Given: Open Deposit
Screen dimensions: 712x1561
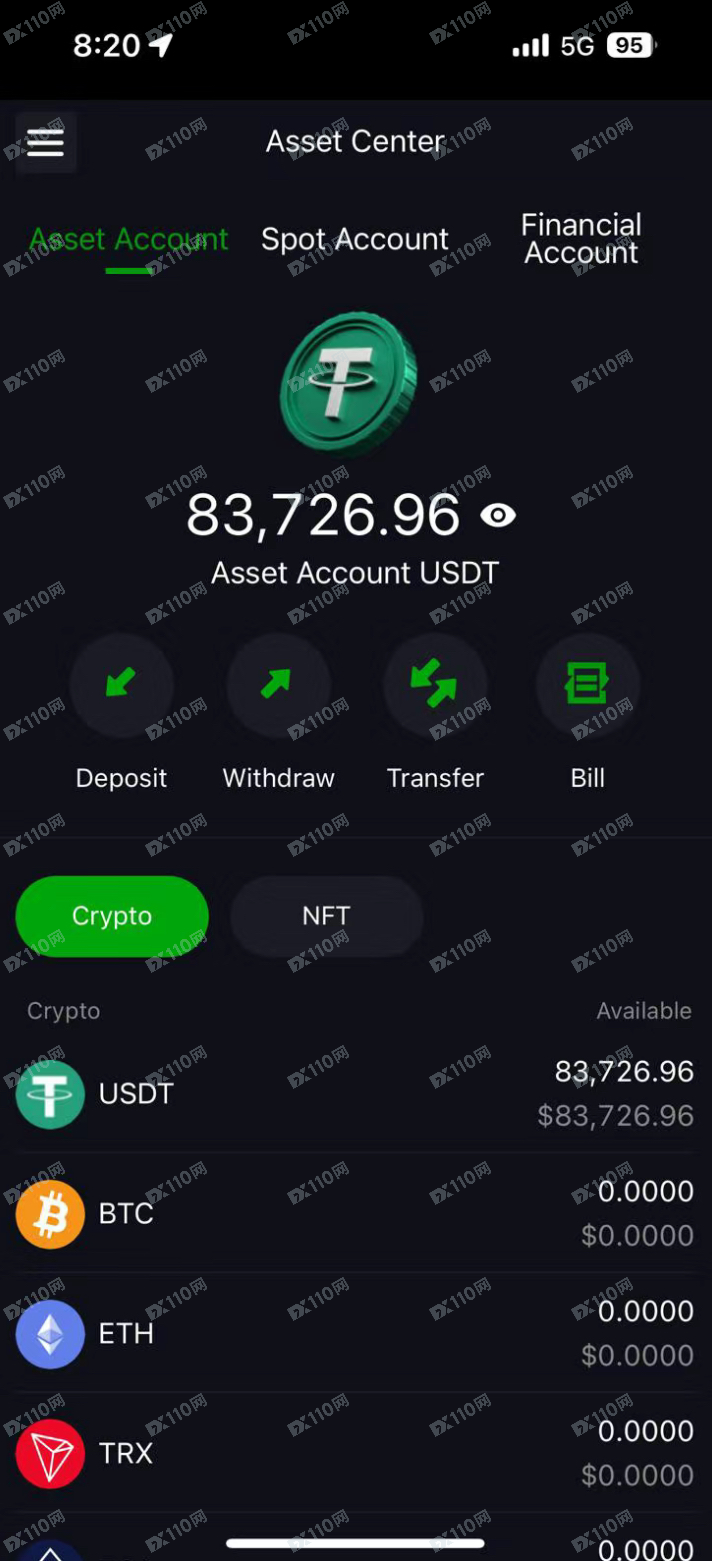Looking at the screenshot, I should (121, 686).
